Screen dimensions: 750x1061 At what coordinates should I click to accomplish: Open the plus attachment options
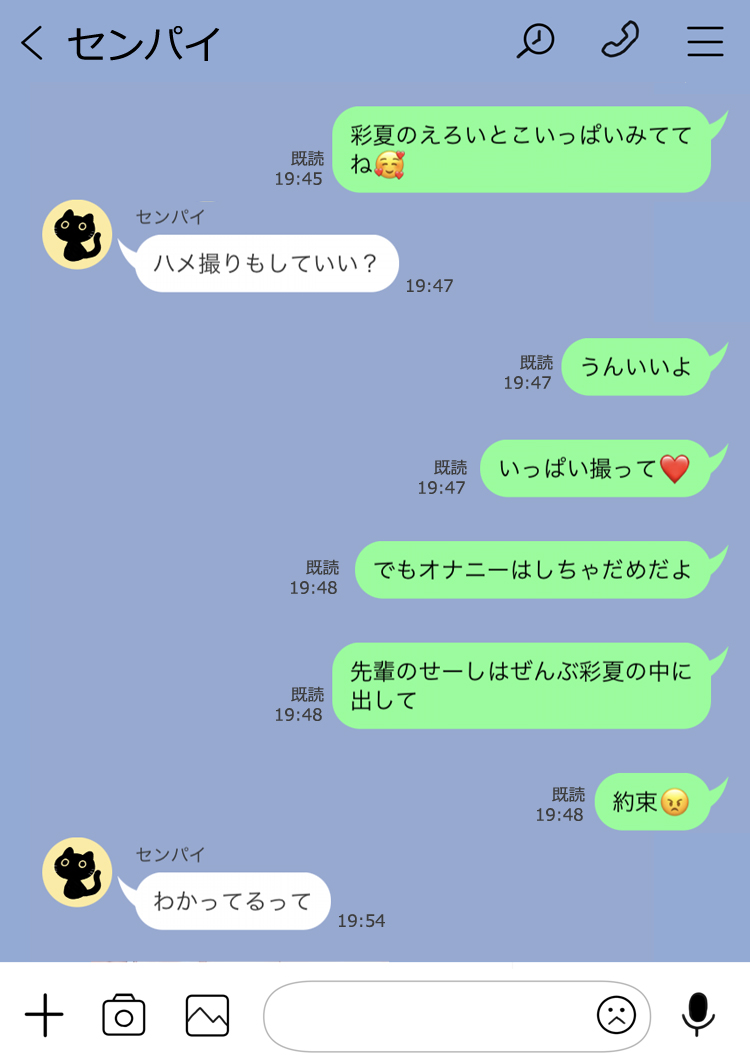[x=44, y=1016]
